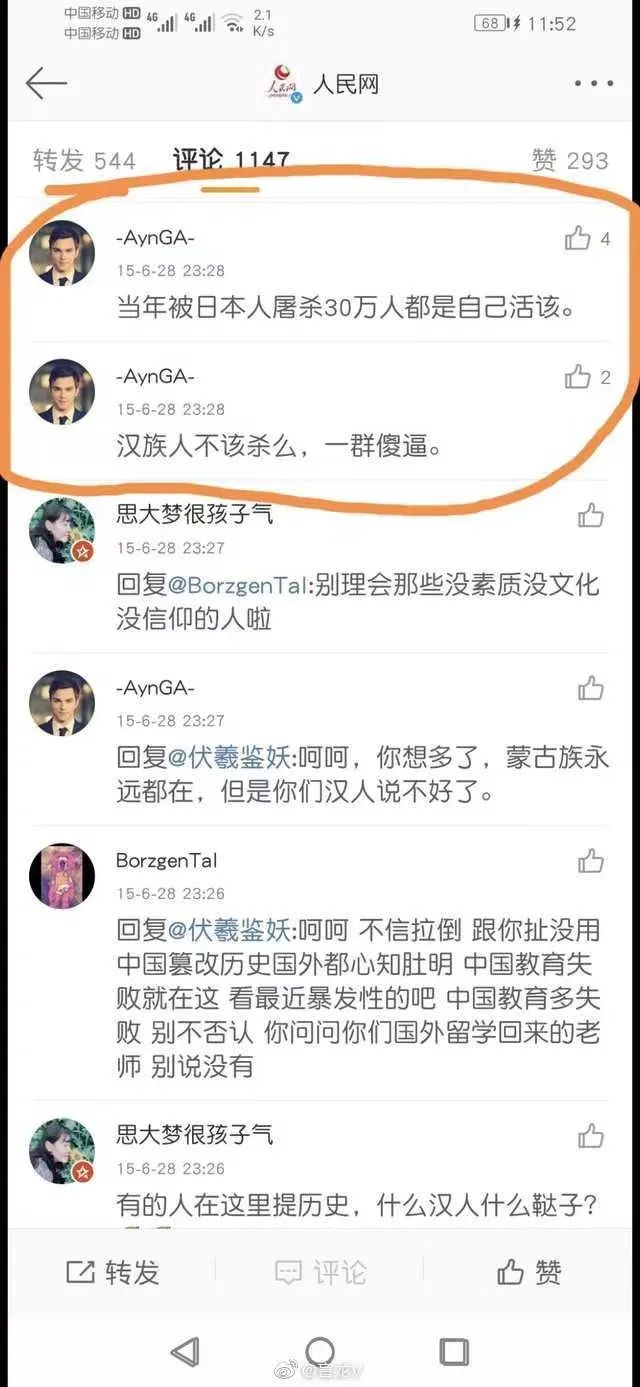This screenshot has width=640, height=1387.
Task: Open recent apps from the navigation bar
Action: (x=454, y=1352)
